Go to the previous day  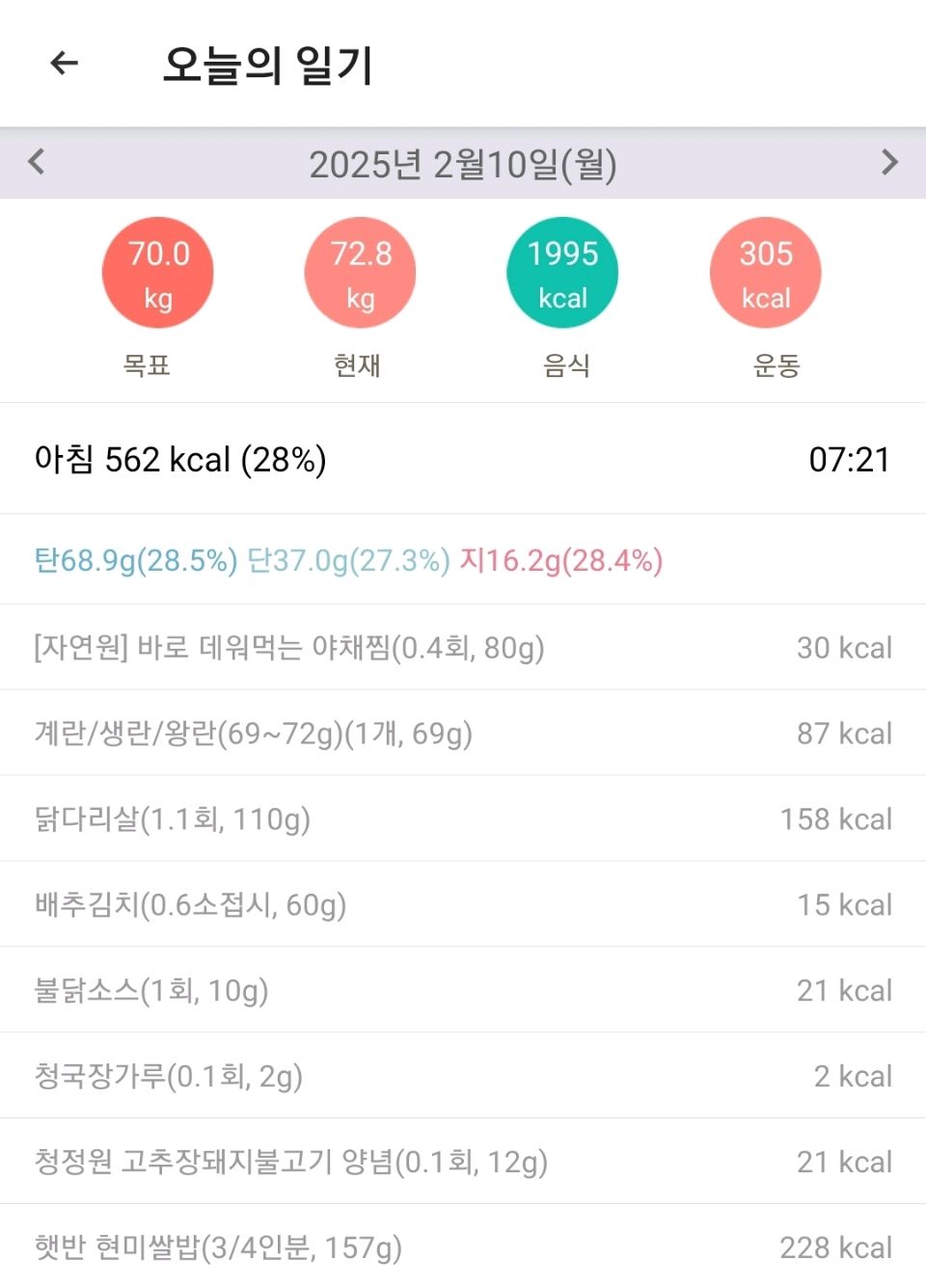point(37,162)
